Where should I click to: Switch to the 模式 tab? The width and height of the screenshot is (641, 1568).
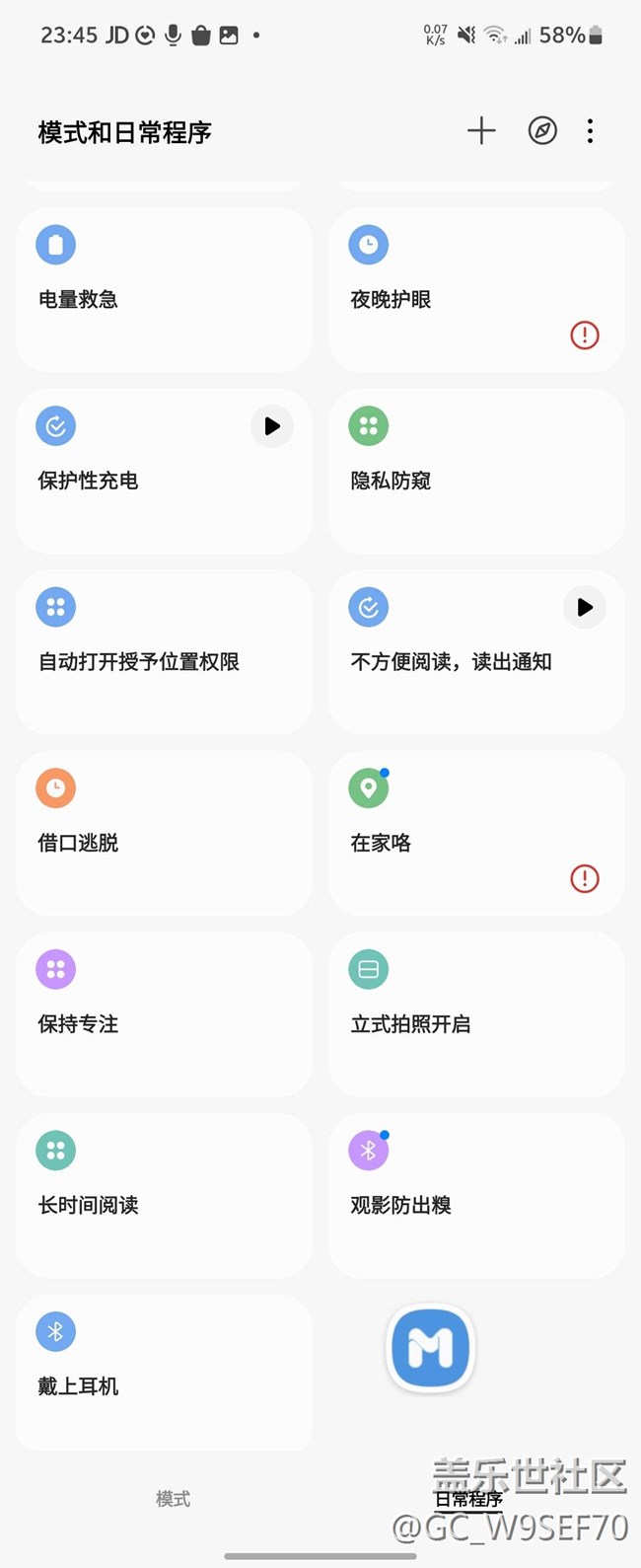tap(173, 1499)
